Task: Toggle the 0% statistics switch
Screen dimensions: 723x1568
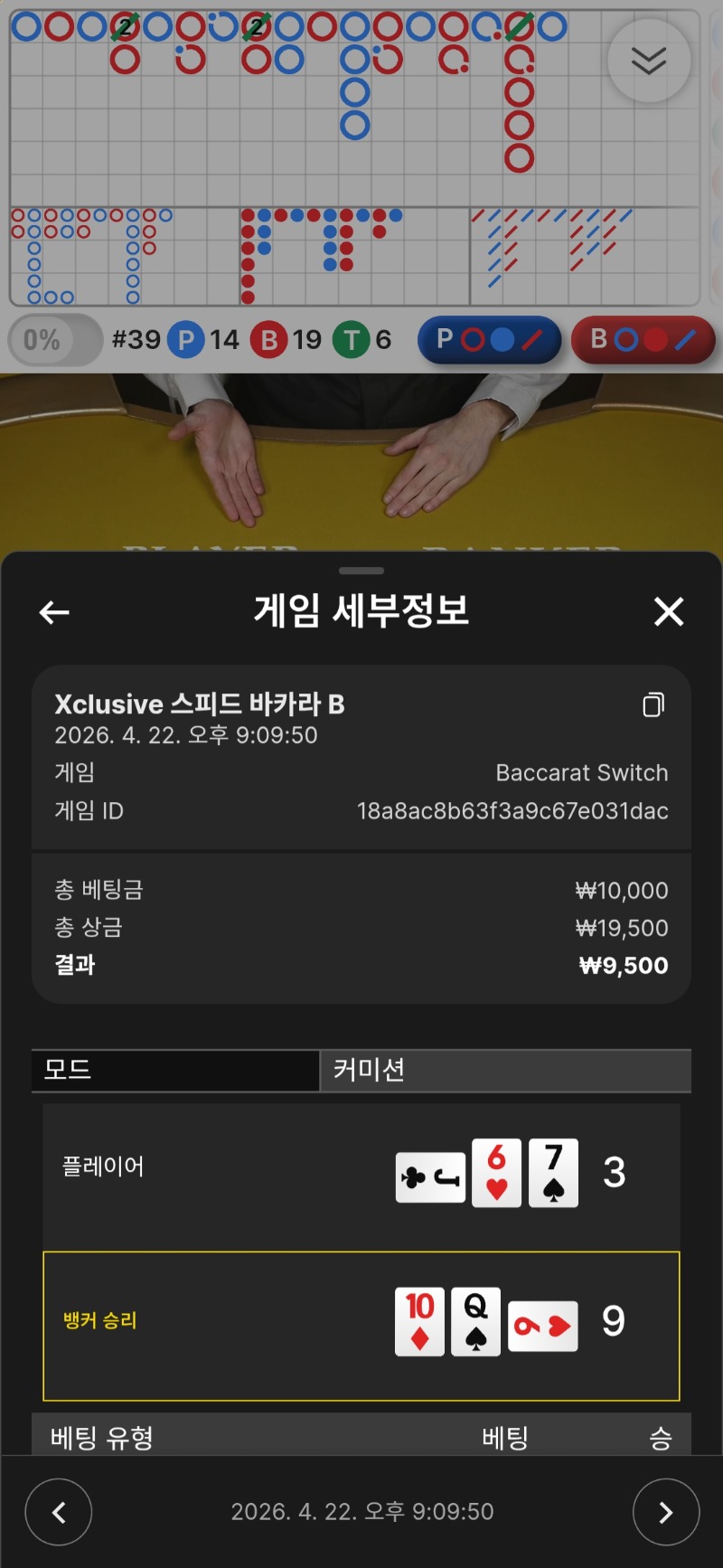Action: 54,340
